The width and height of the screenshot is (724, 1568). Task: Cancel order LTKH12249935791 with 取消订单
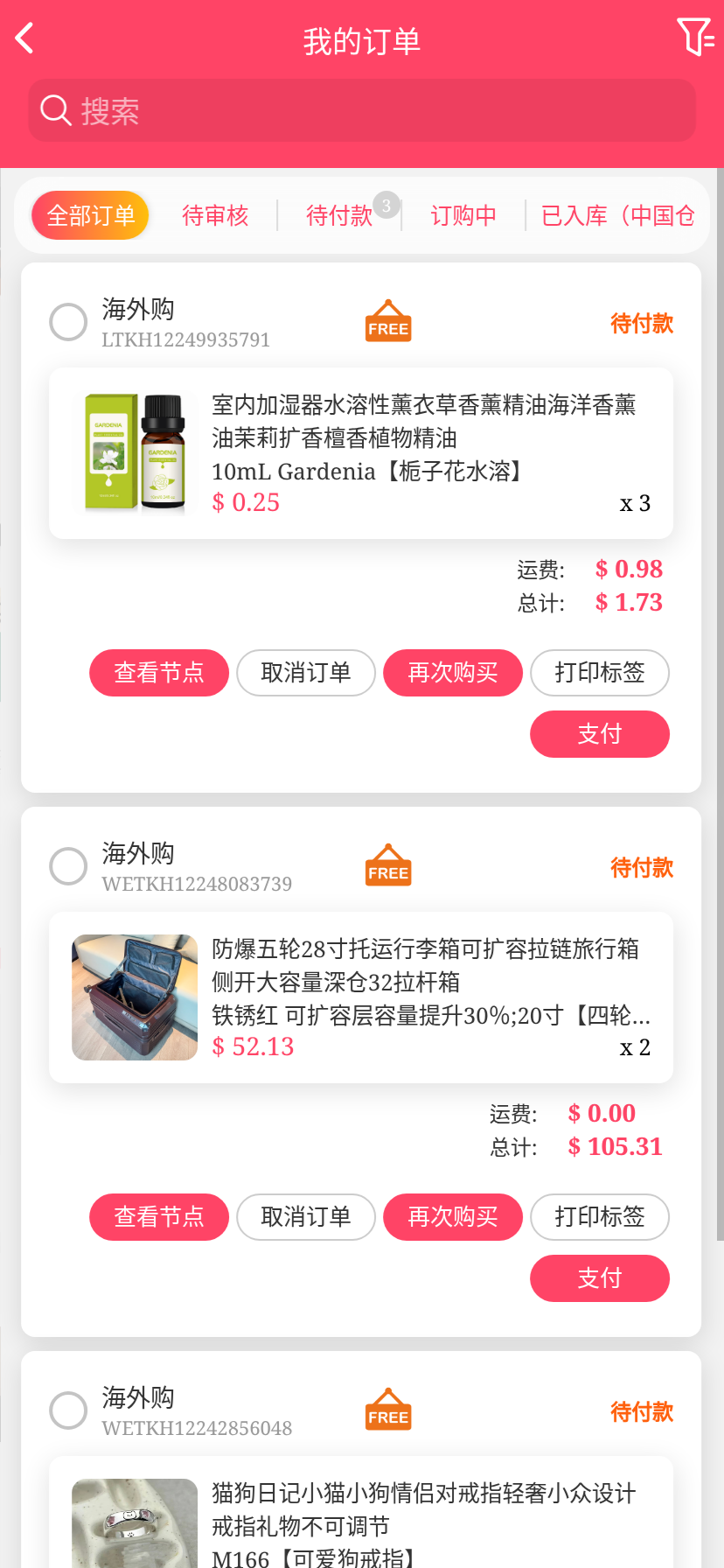point(306,673)
